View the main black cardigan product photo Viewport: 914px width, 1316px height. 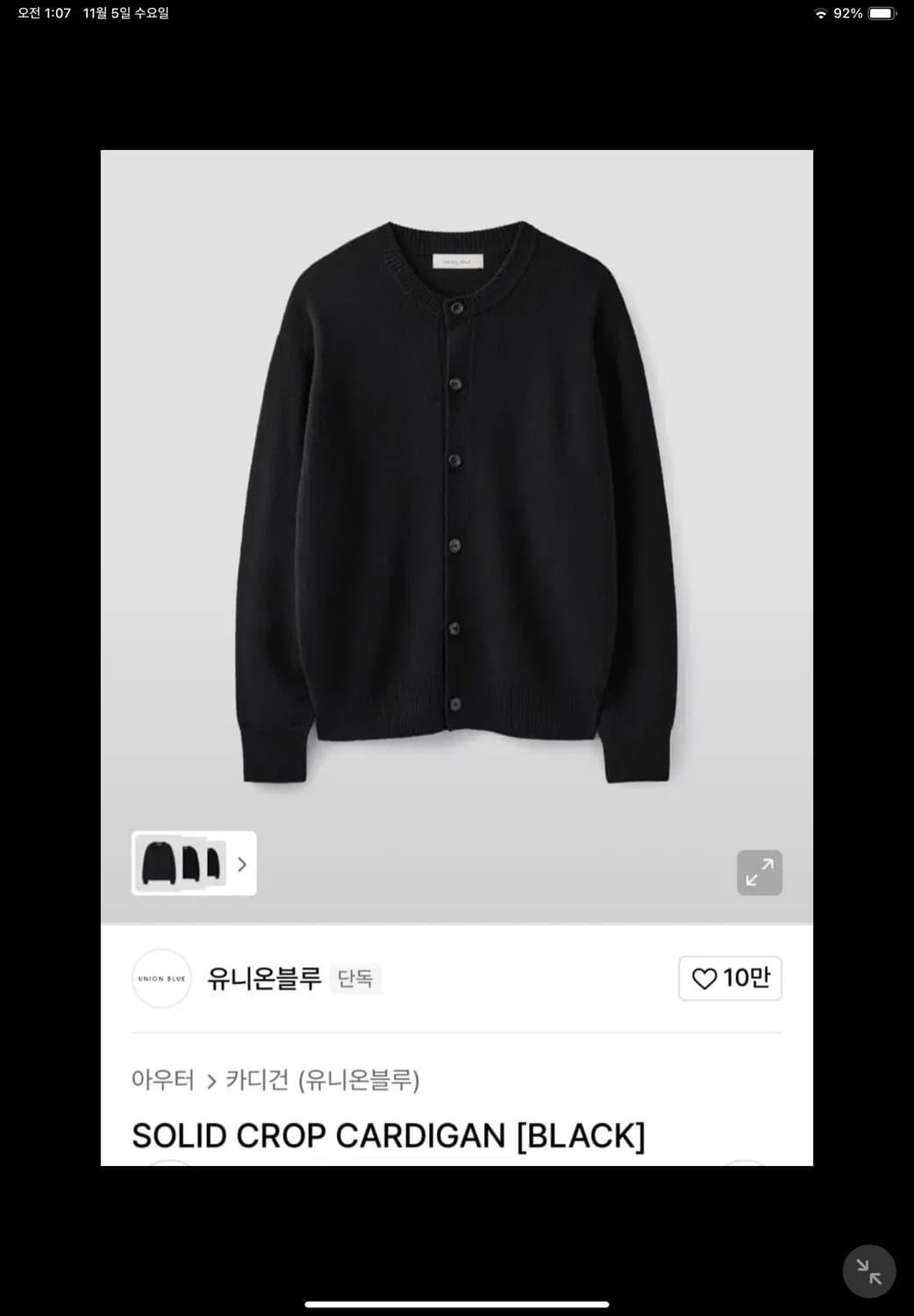point(456,500)
